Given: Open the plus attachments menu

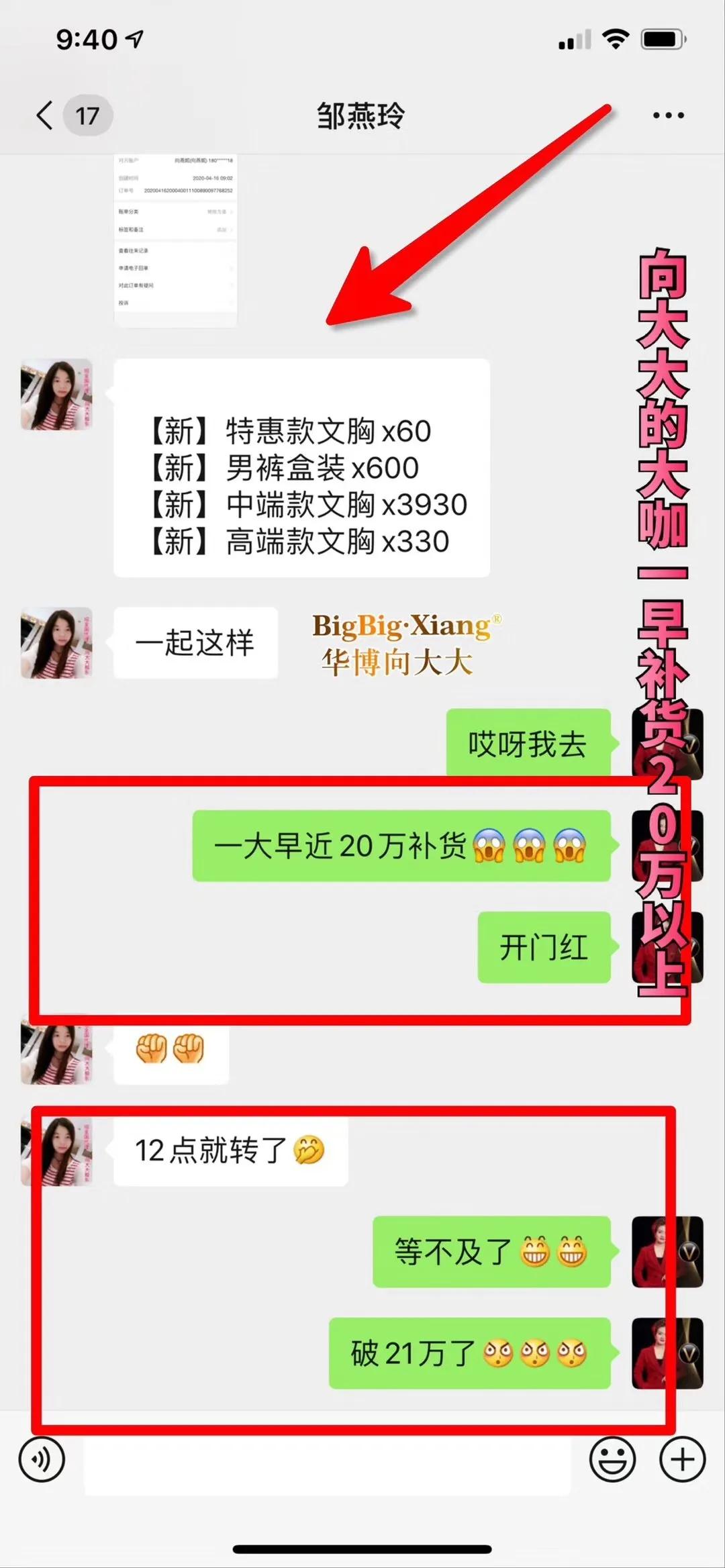Looking at the screenshot, I should click(x=682, y=1459).
